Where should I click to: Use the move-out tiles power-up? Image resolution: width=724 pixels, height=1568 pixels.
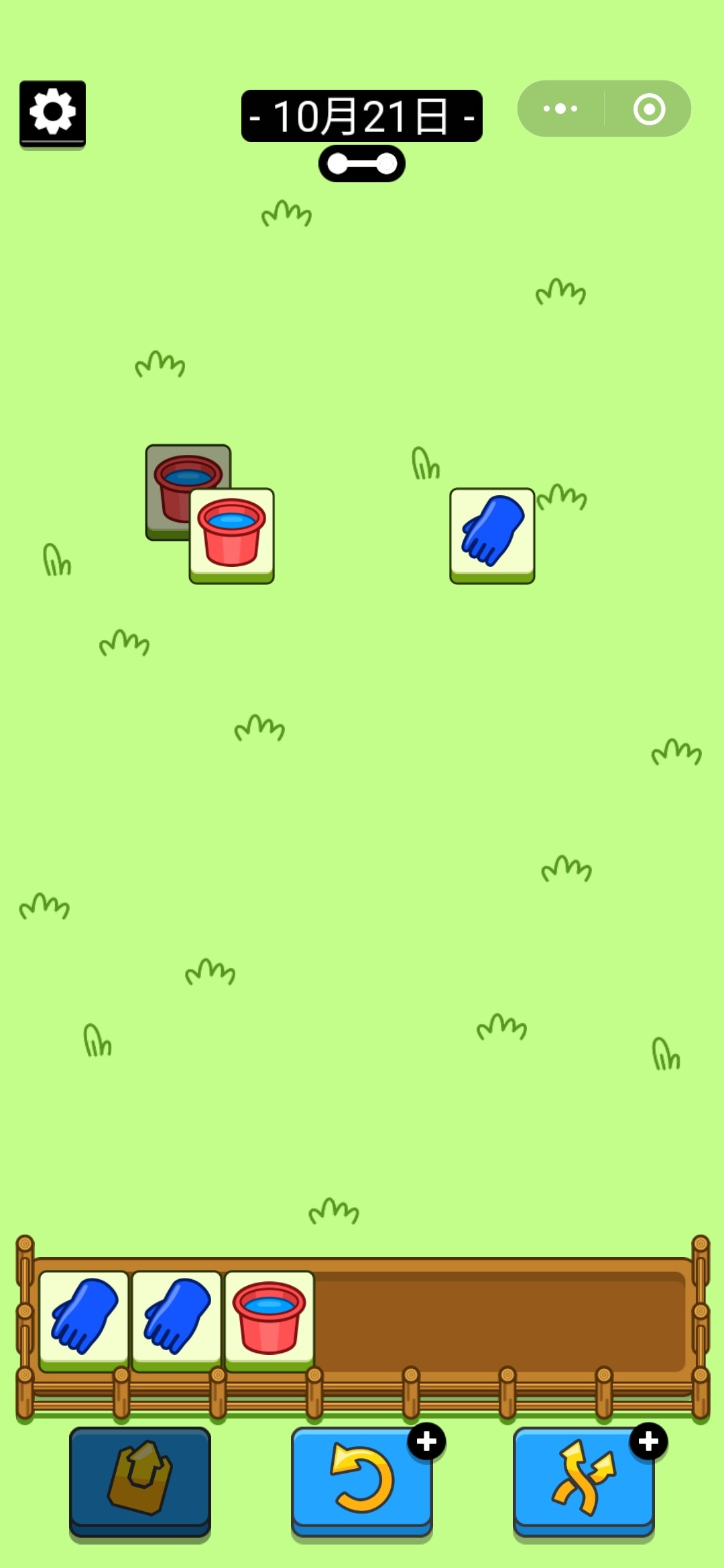point(140,1482)
